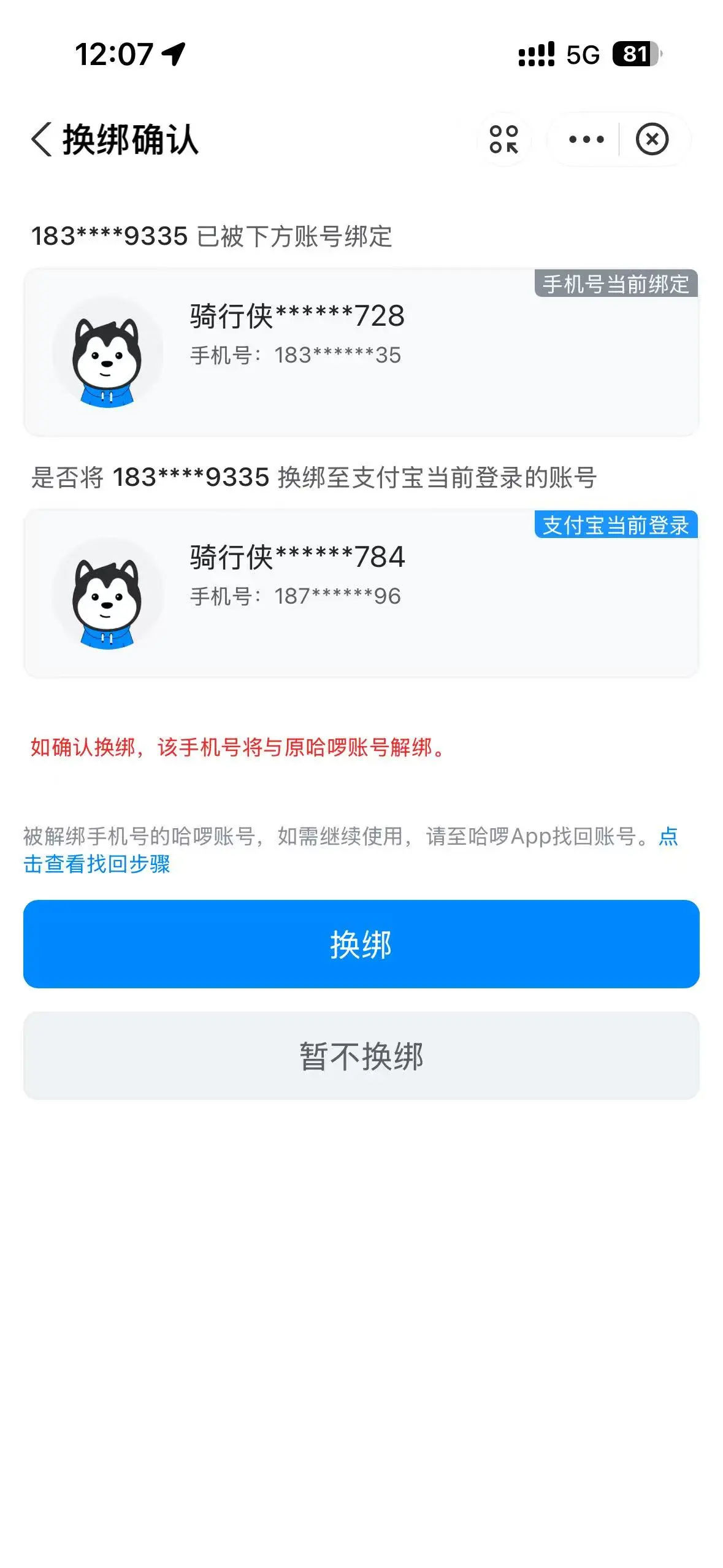
Task: Go back from 换绑确认 page
Action: point(42,139)
